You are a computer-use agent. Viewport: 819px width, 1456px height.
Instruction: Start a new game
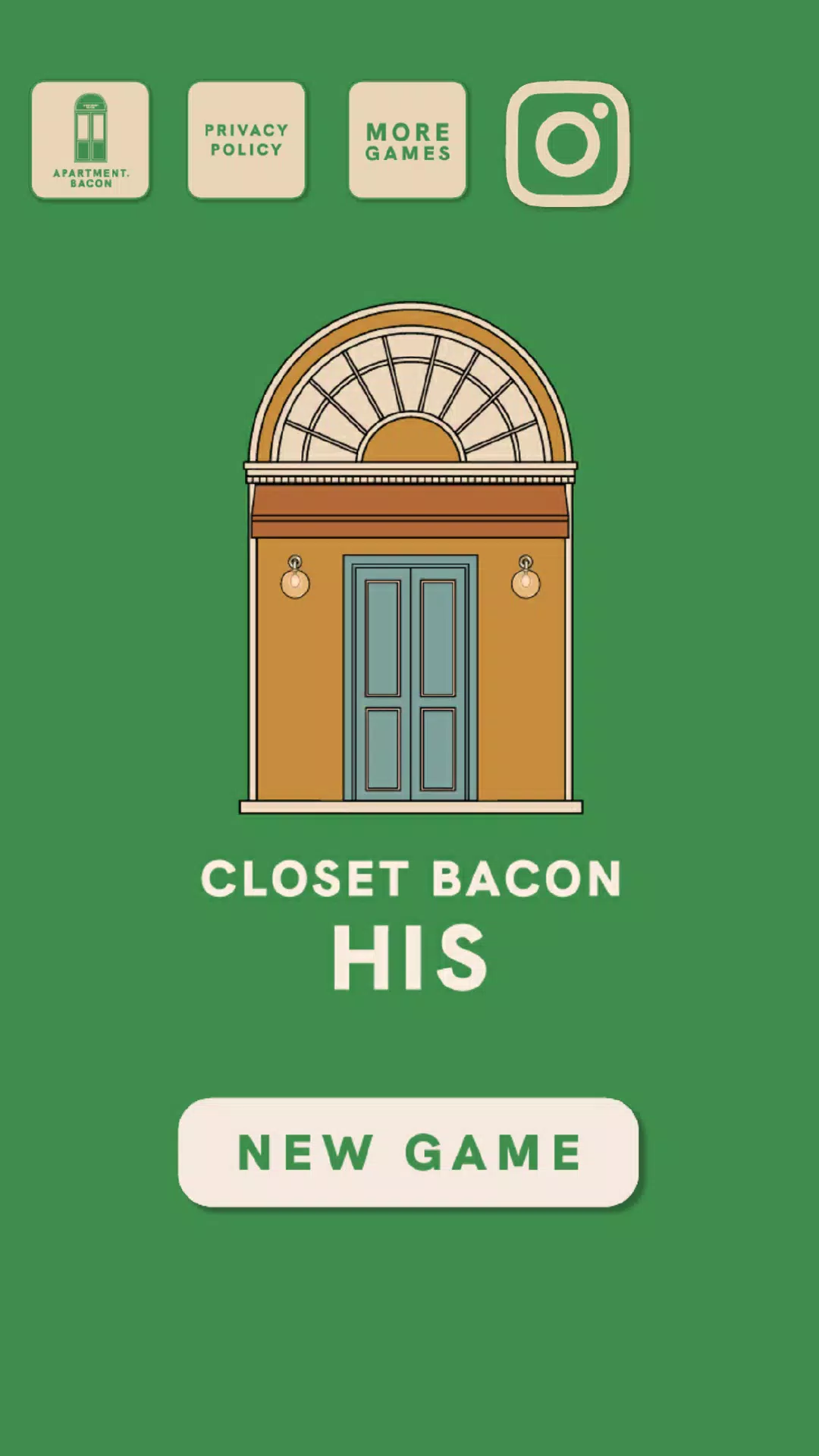[408, 1152]
